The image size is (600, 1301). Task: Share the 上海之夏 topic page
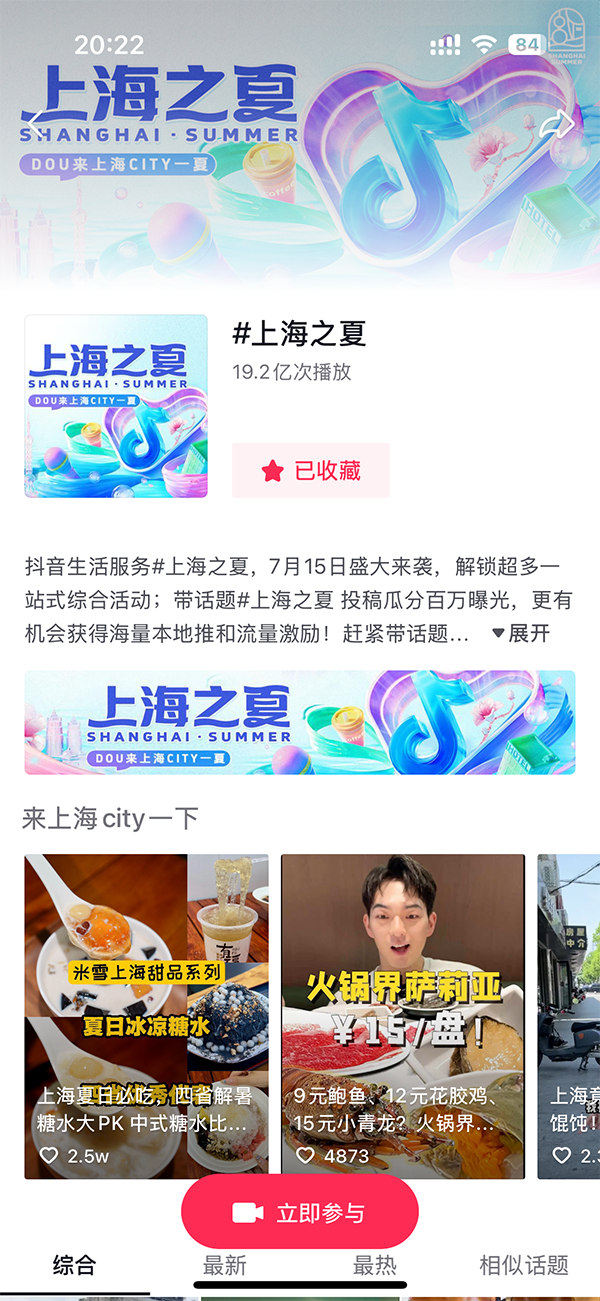pos(556,125)
